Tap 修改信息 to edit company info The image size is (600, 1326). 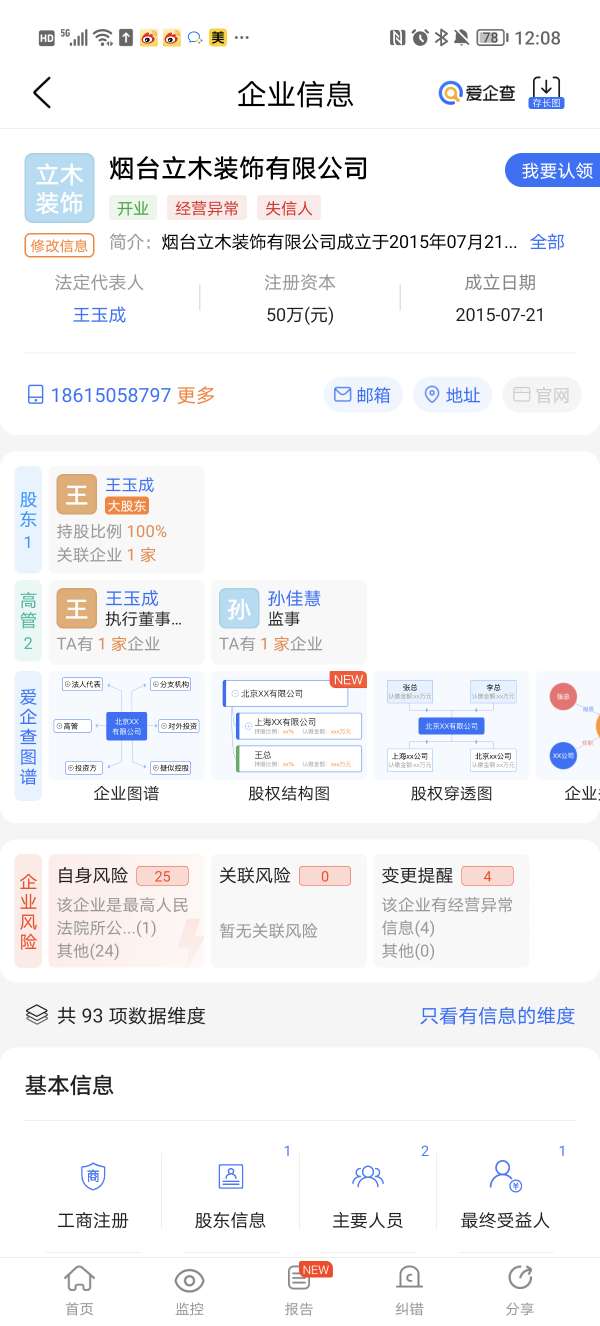point(59,245)
